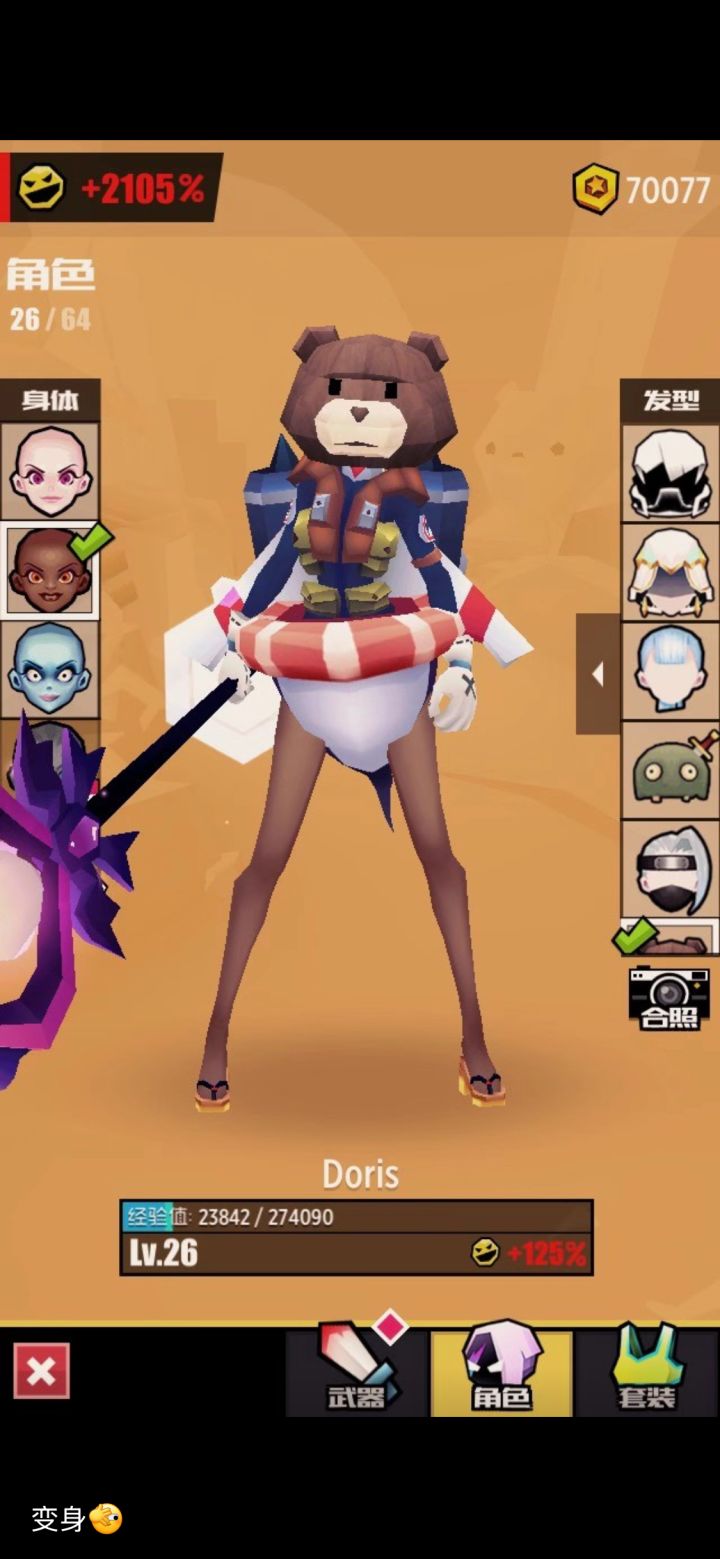Choose the blue zombie body option
This screenshot has width=720, height=1559.
(49, 668)
